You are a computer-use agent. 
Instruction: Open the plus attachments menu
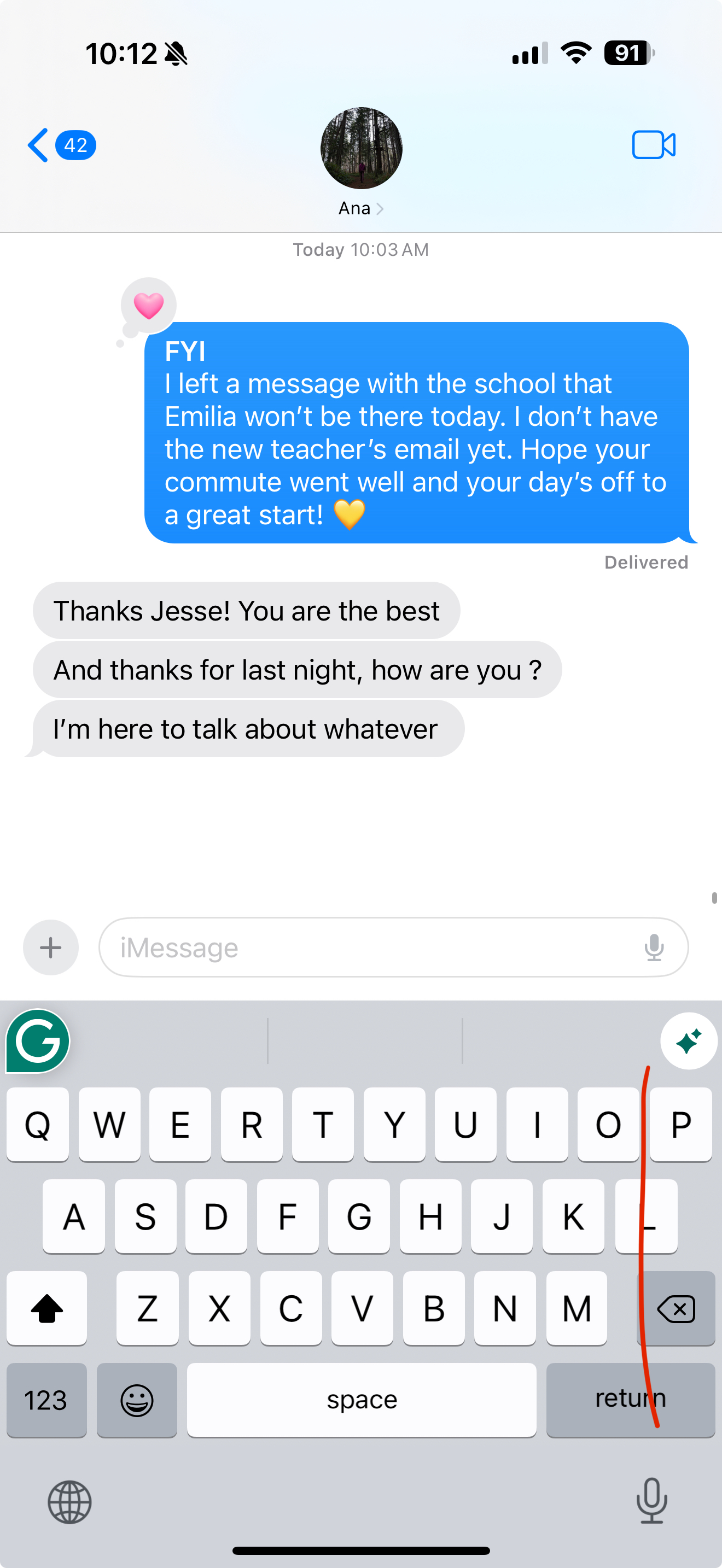point(50,947)
